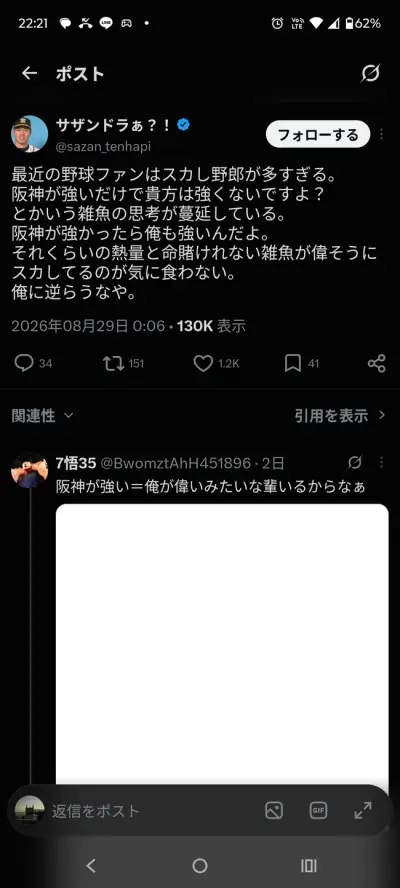The height and width of the screenshot is (888, 400).
Task: Open the overflow menu next to フォローする
Action: coord(381,134)
